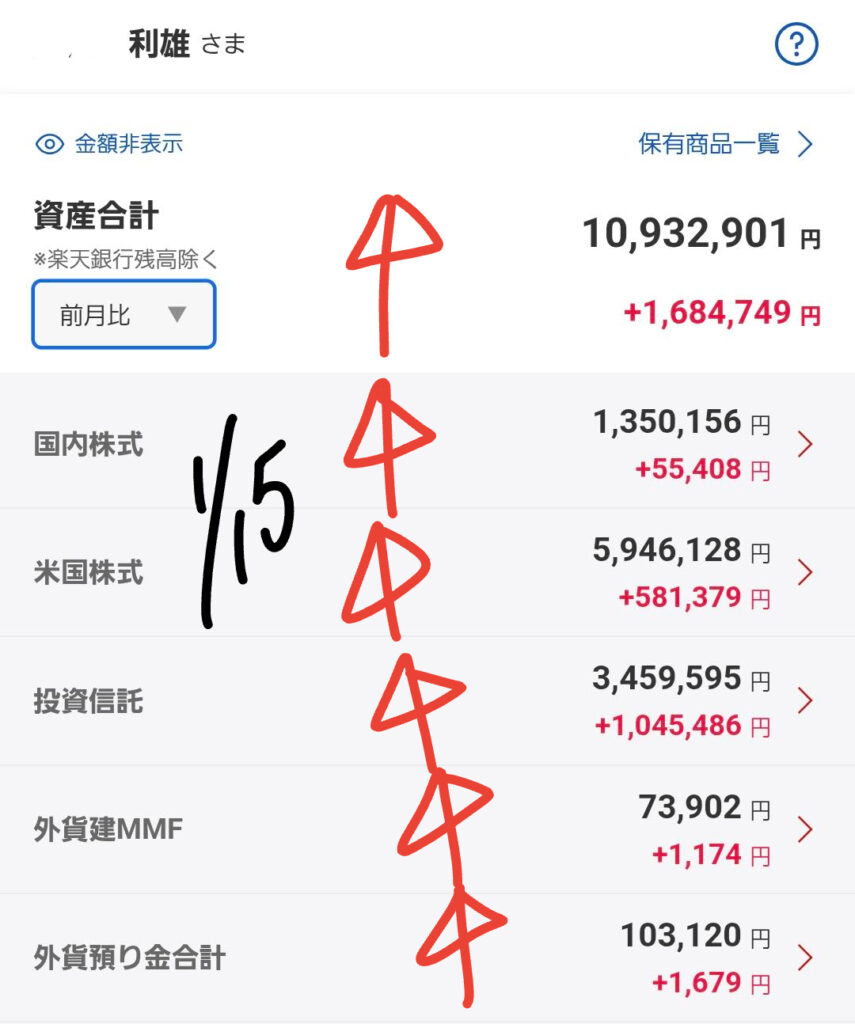Hide amounts with 金額非表示
This screenshot has height=1024, width=855.
point(110,144)
